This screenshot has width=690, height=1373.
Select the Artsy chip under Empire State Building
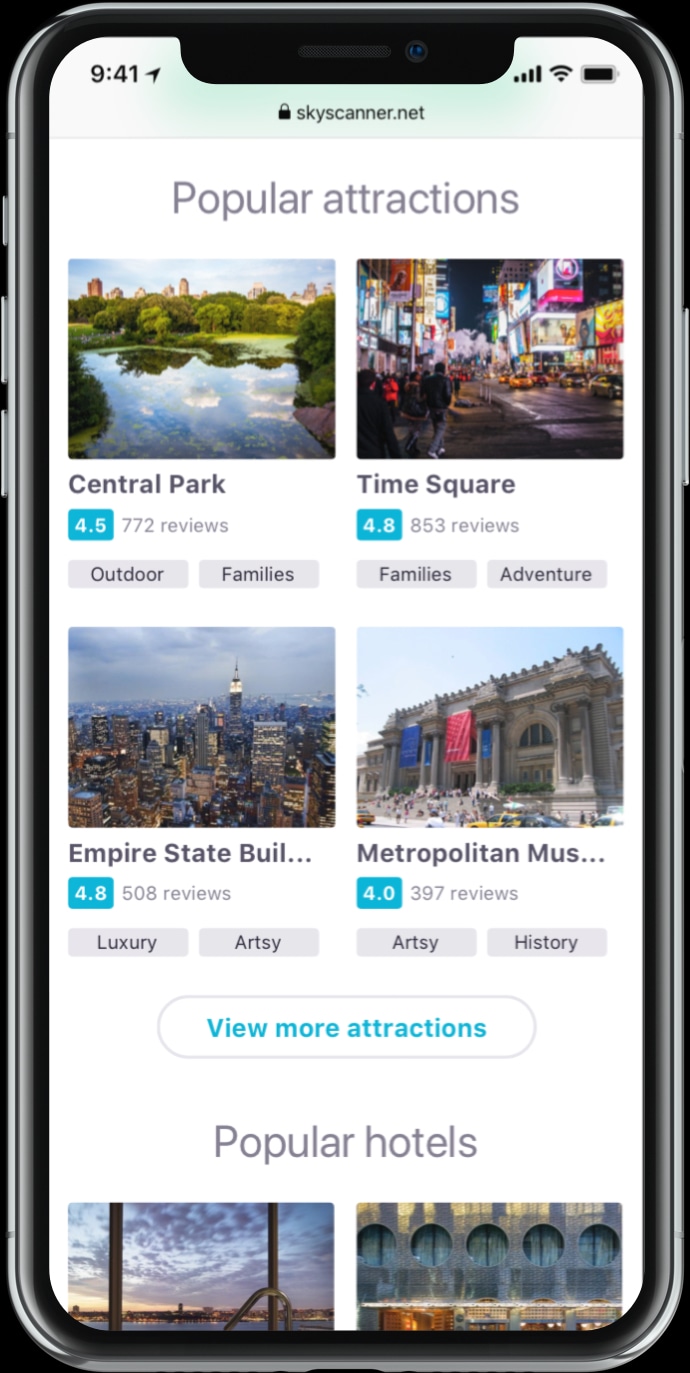258,942
